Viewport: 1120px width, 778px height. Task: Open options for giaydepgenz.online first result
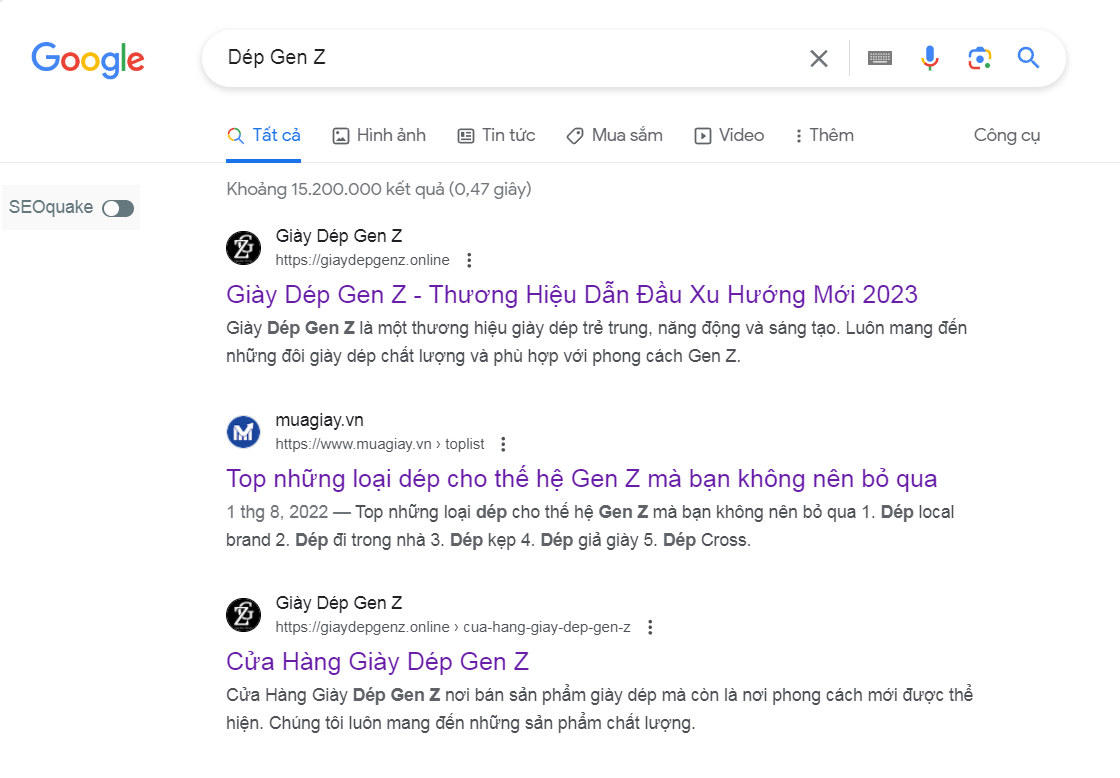click(469, 260)
